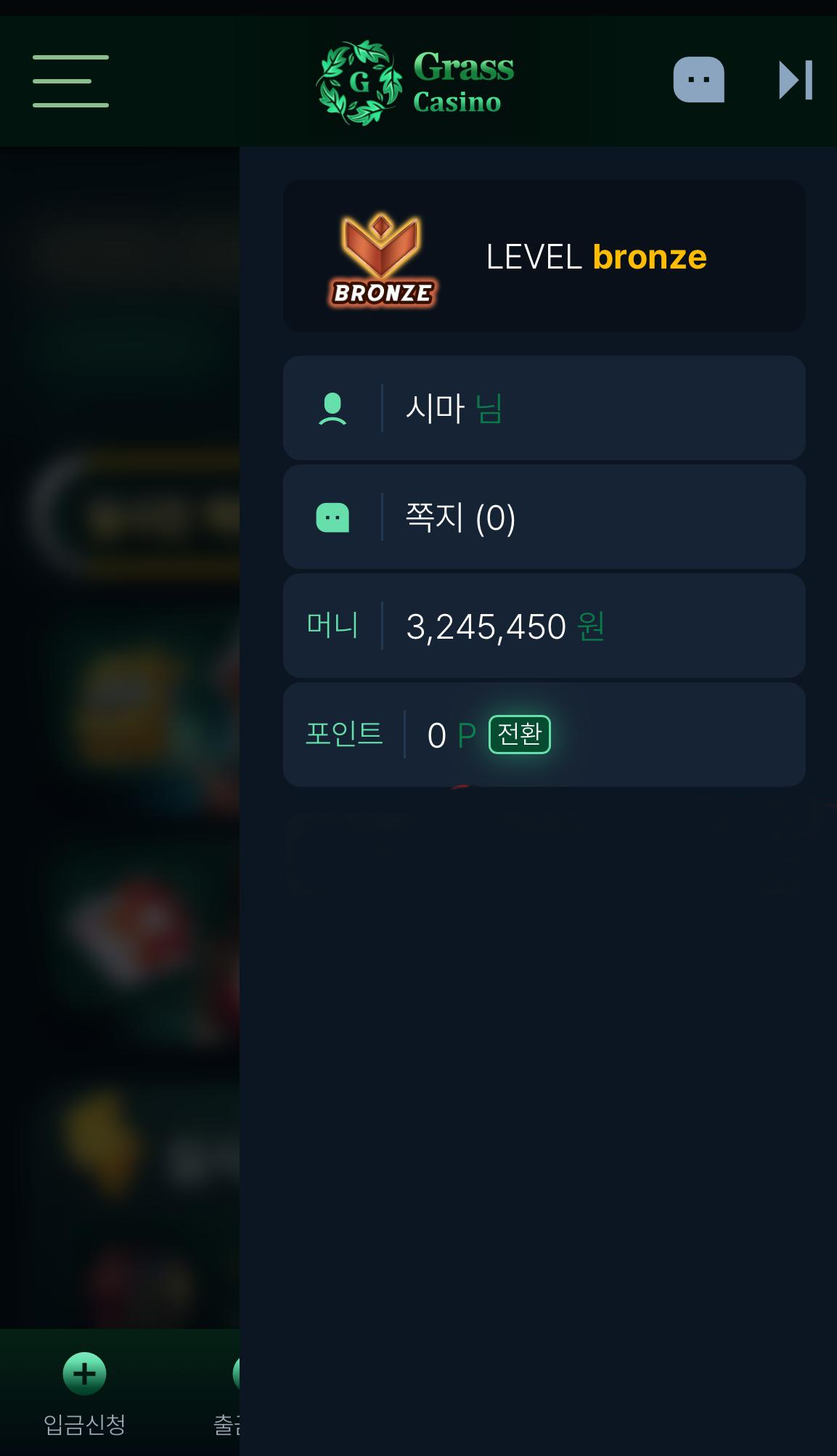Open the hamburger menu
The height and width of the screenshot is (1456, 837).
(x=70, y=81)
